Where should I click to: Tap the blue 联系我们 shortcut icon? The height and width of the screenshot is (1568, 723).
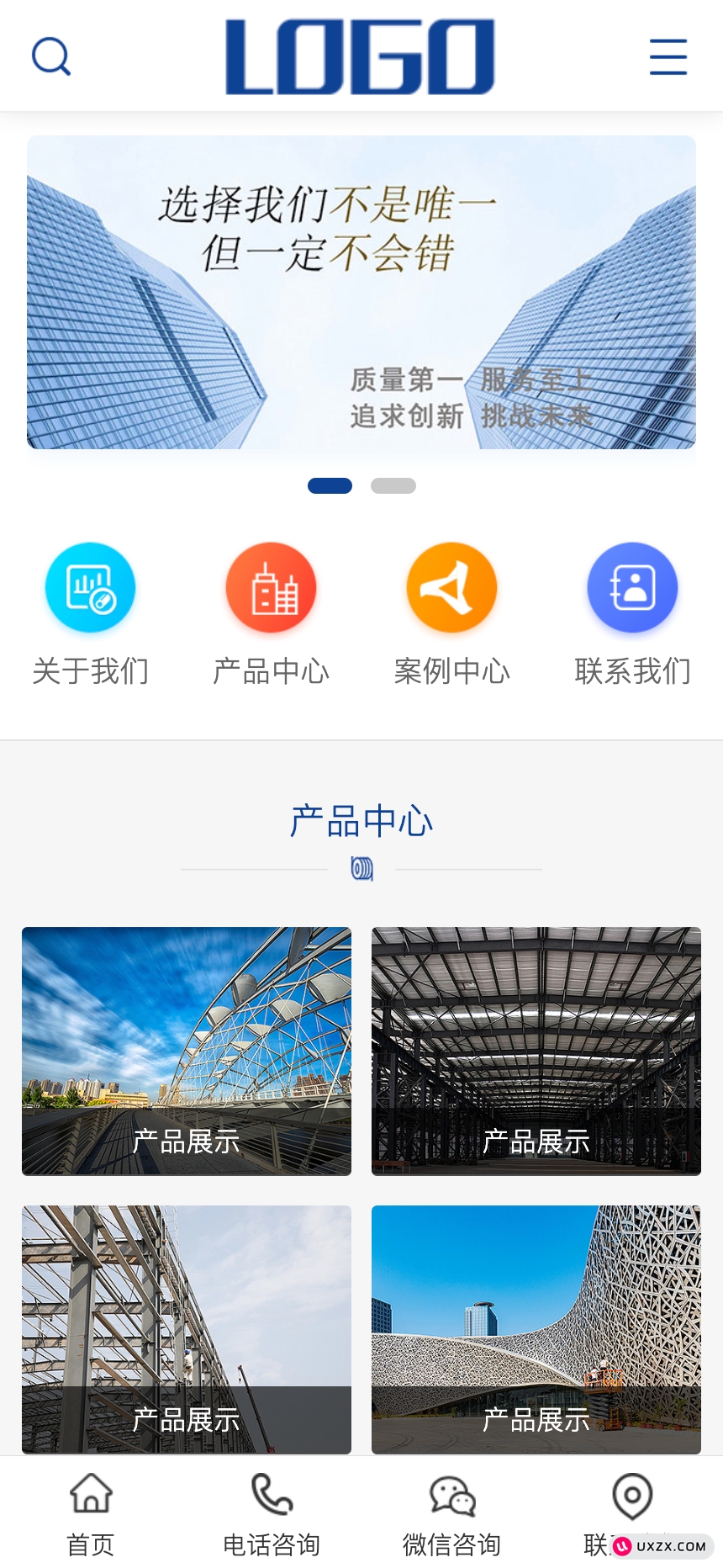[x=632, y=588]
